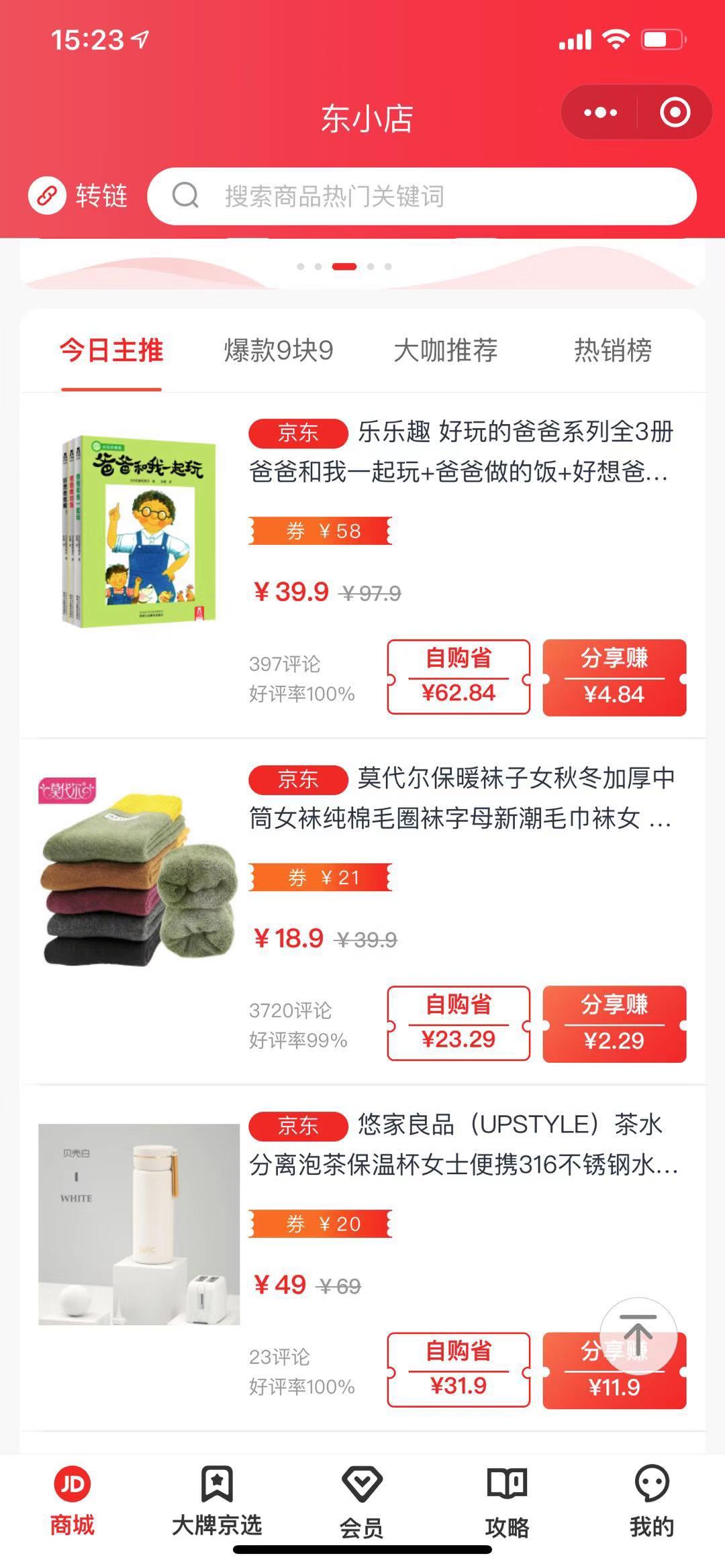Tap the 转链 link icon
Viewport: 725px width, 1568px height.
[x=47, y=196]
